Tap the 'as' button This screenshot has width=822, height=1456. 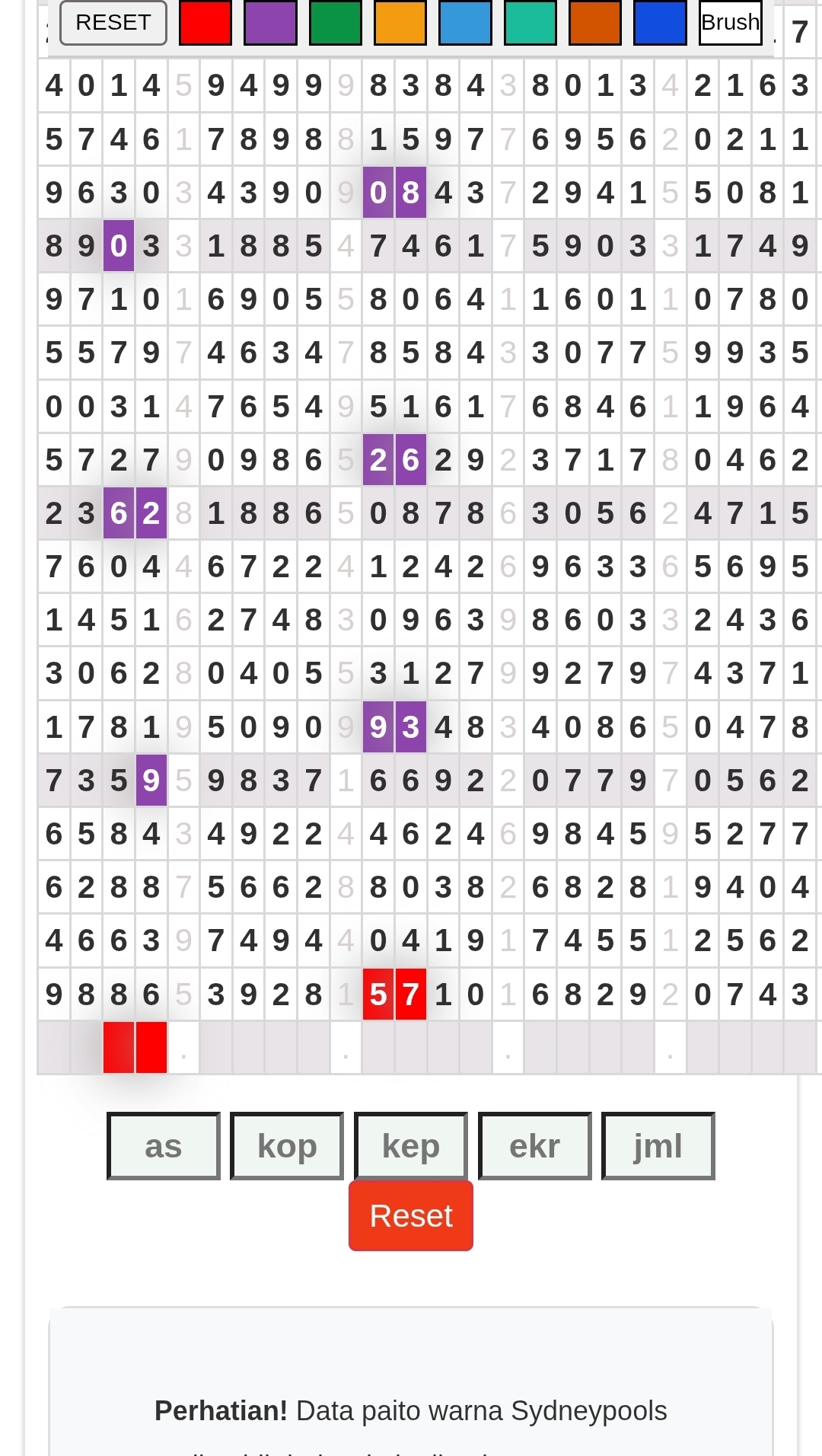tap(164, 1146)
